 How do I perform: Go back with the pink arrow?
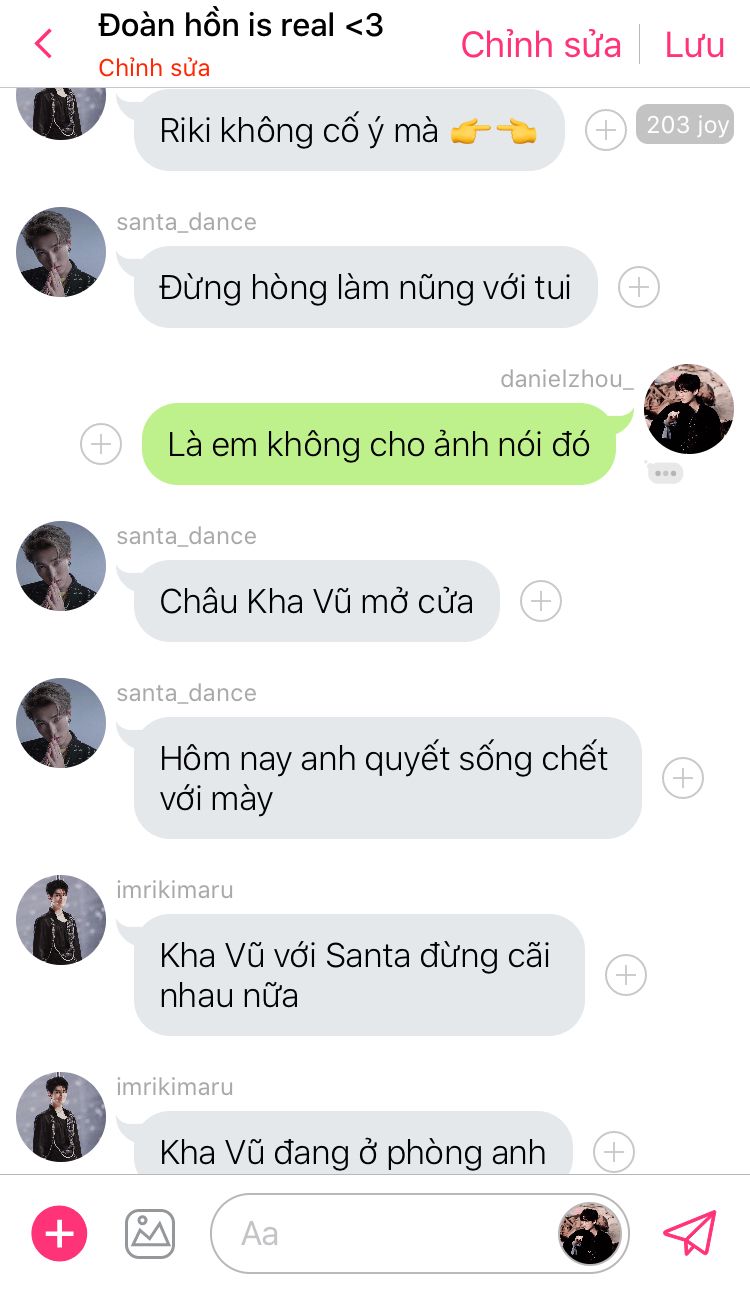[x=43, y=45]
